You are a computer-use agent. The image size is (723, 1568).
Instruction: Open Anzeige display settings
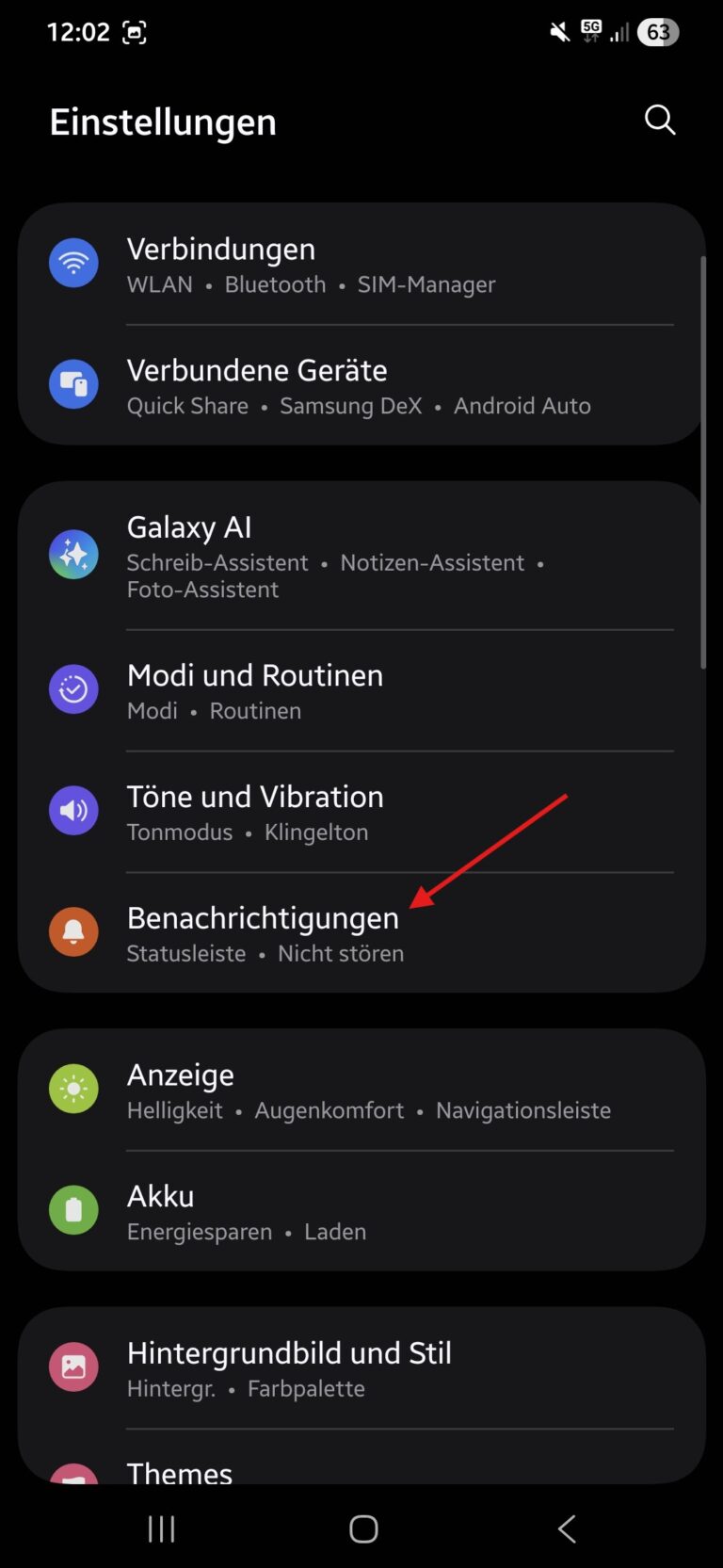pos(361,1090)
